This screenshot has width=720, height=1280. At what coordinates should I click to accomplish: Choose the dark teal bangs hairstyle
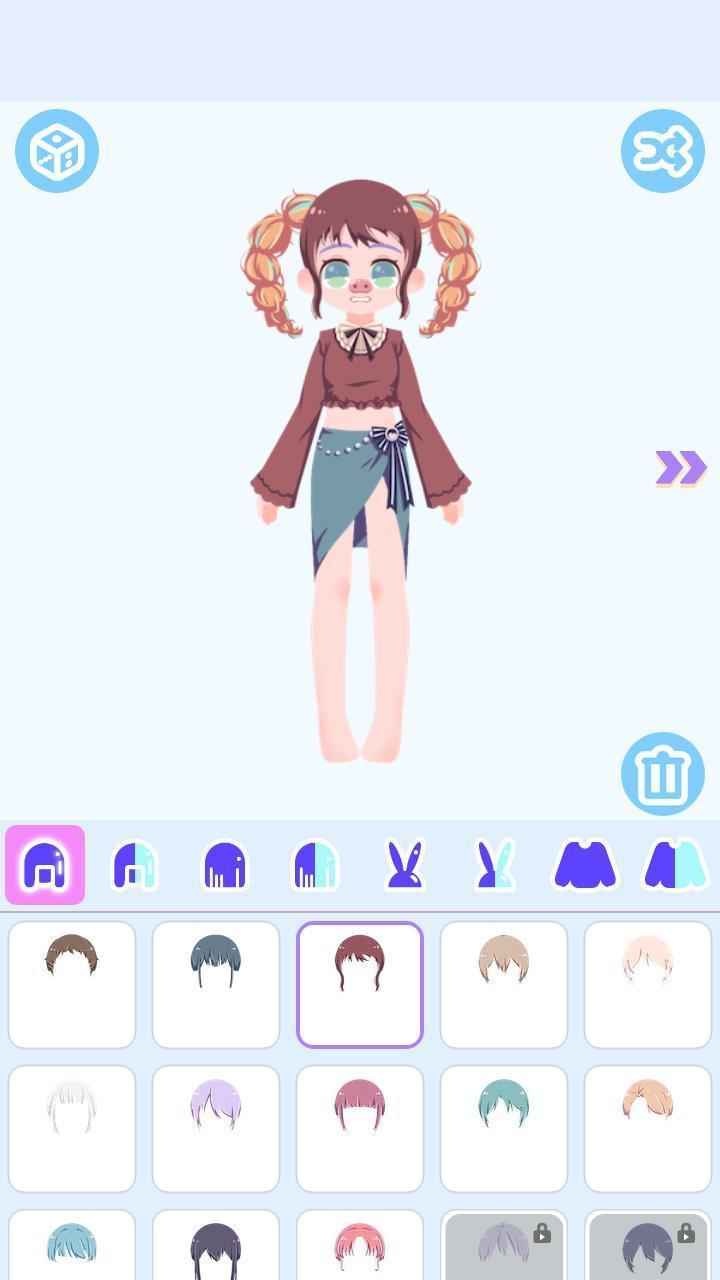[x=216, y=984]
